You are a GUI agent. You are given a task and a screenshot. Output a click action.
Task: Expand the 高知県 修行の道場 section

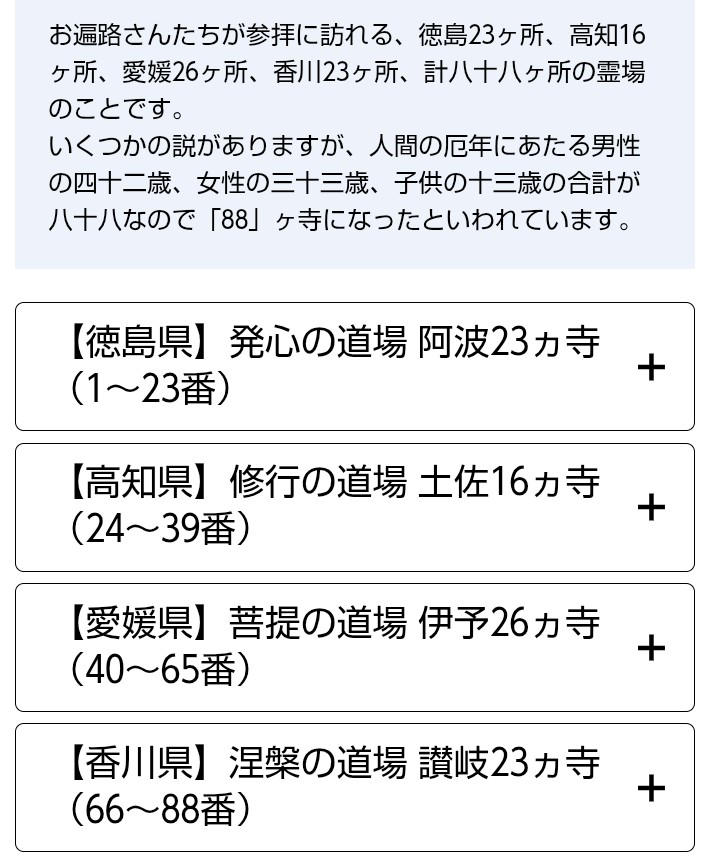[x=651, y=507]
